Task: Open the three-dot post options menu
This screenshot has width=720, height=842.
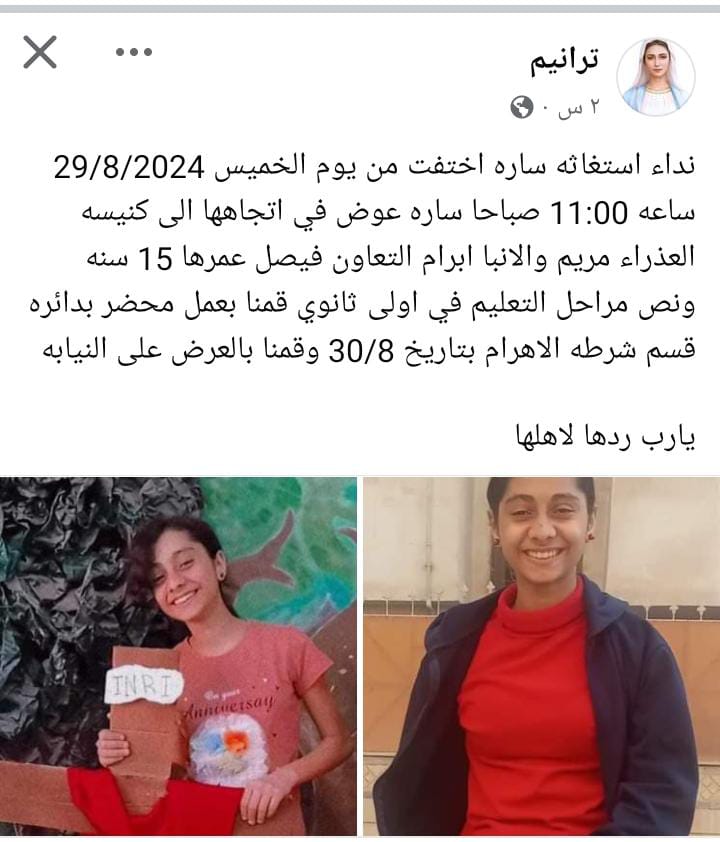Action: click(x=133, y=52)
